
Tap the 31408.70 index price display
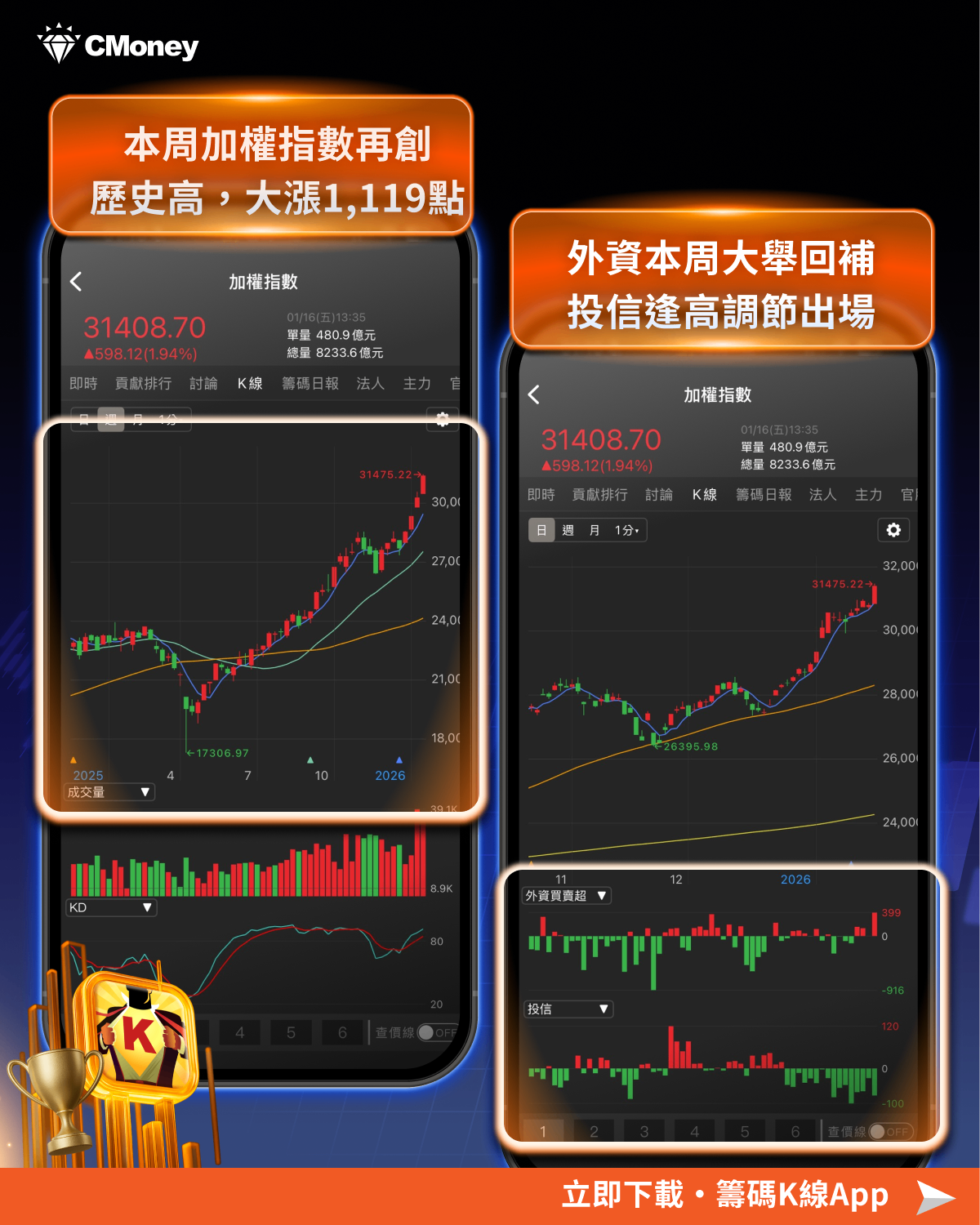[x=145, y=327]
